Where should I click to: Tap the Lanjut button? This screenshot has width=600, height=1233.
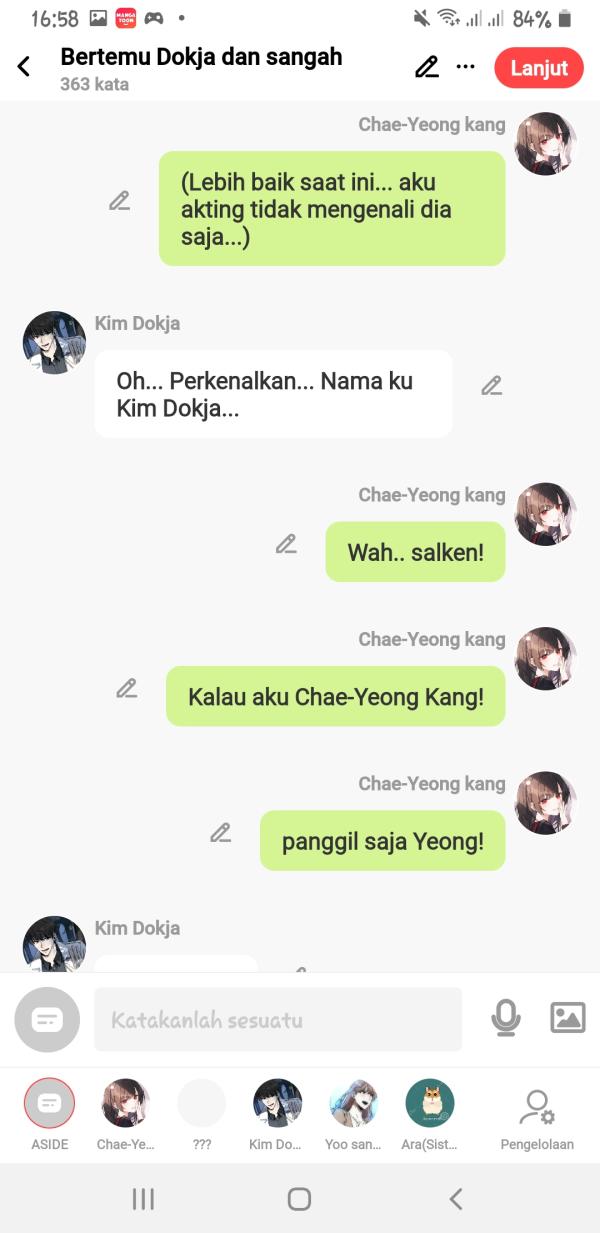[538, 68]
